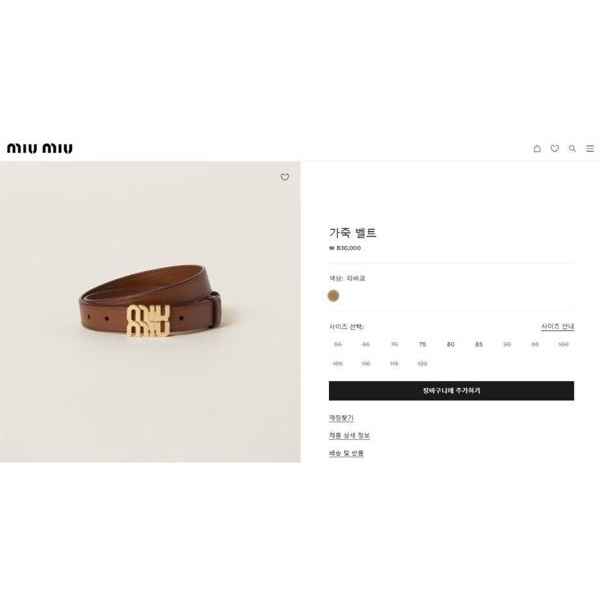Open the hamburger menu
The width and height of the screenshot is (600, 600).
click(590, 148)
